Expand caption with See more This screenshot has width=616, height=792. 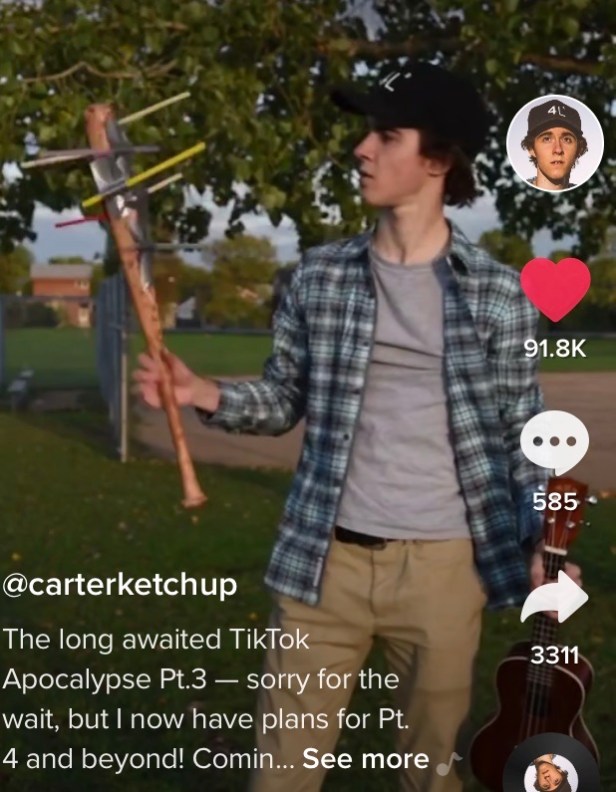(366, 759)
